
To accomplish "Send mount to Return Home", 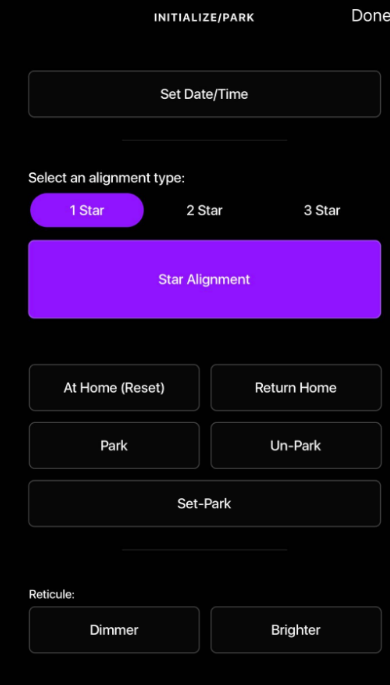I will 296,387.
